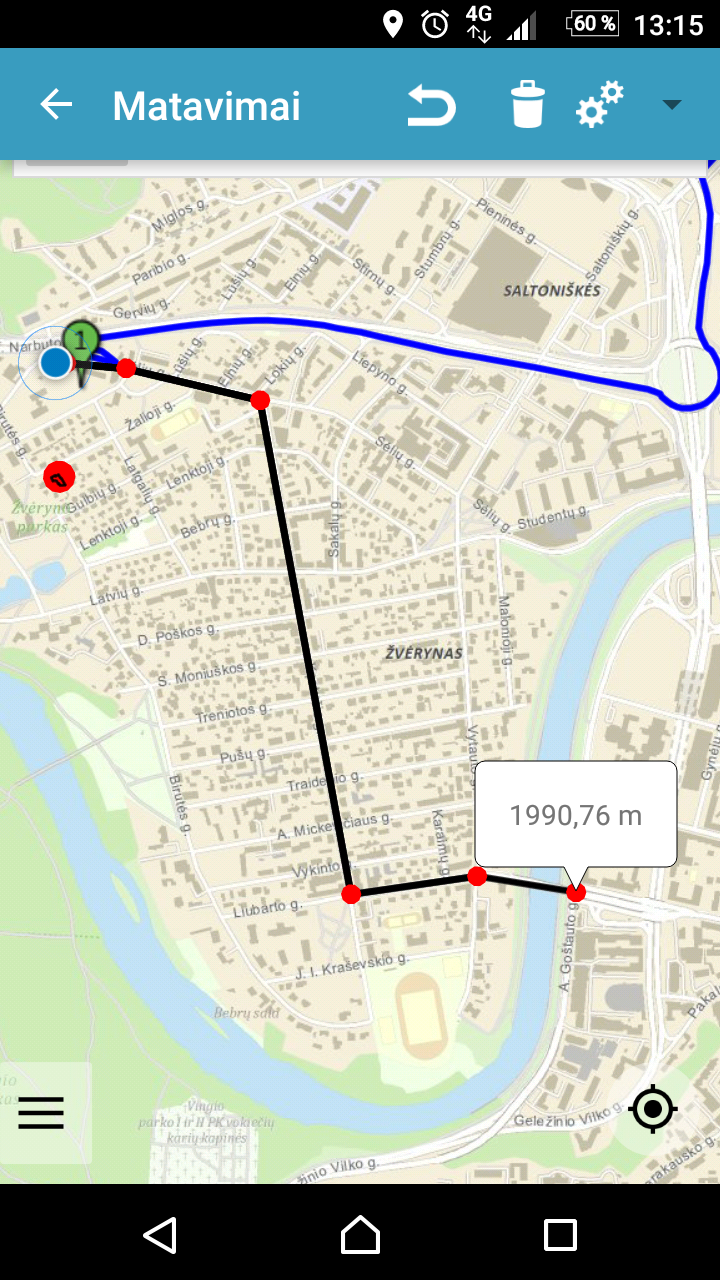This screenshot has width=720, height=1280.
Task: Expand the toolbar dropdown arrow
Action: tap(672, 105)
